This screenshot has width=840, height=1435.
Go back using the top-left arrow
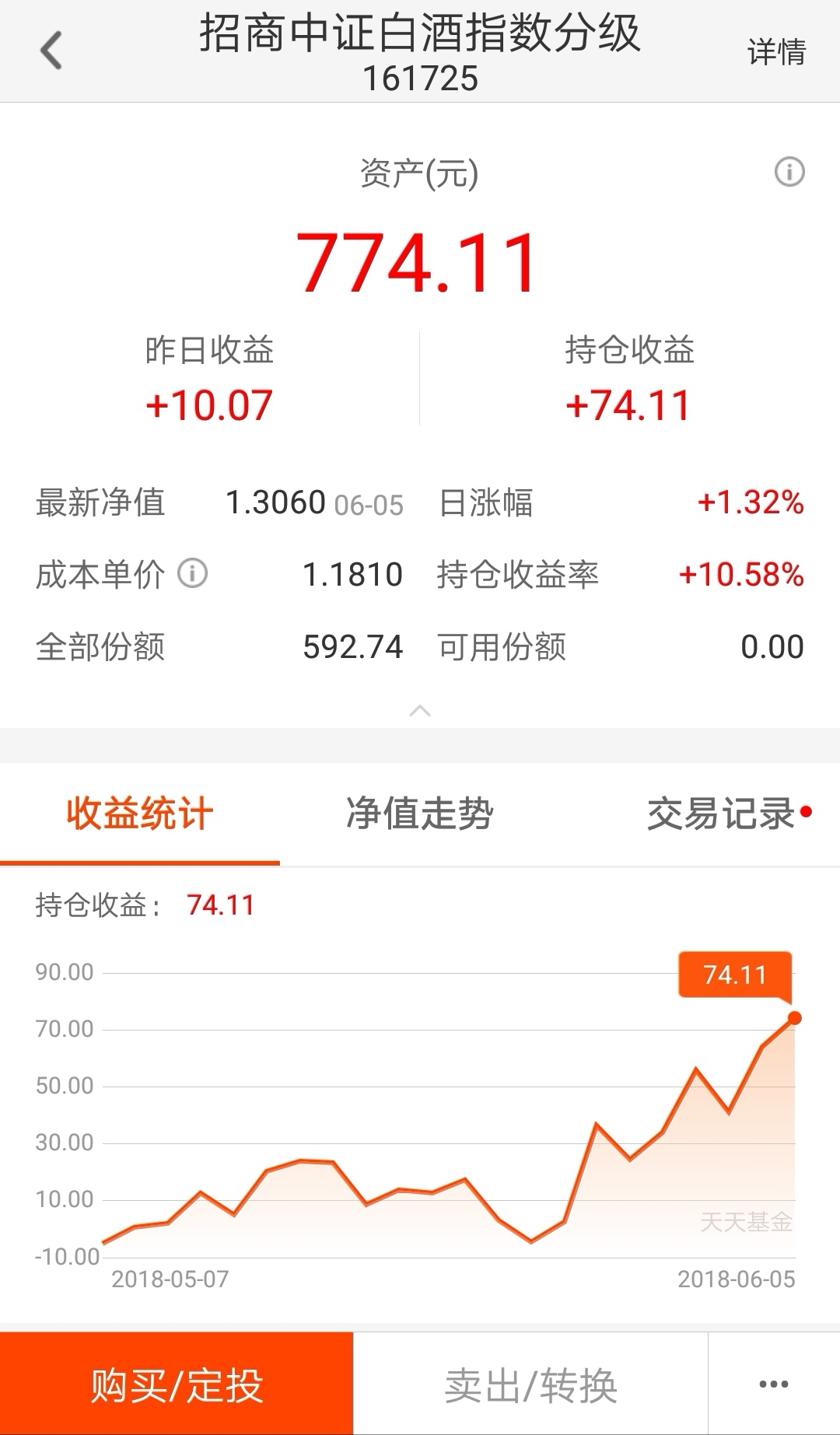[x=51, y=51]
